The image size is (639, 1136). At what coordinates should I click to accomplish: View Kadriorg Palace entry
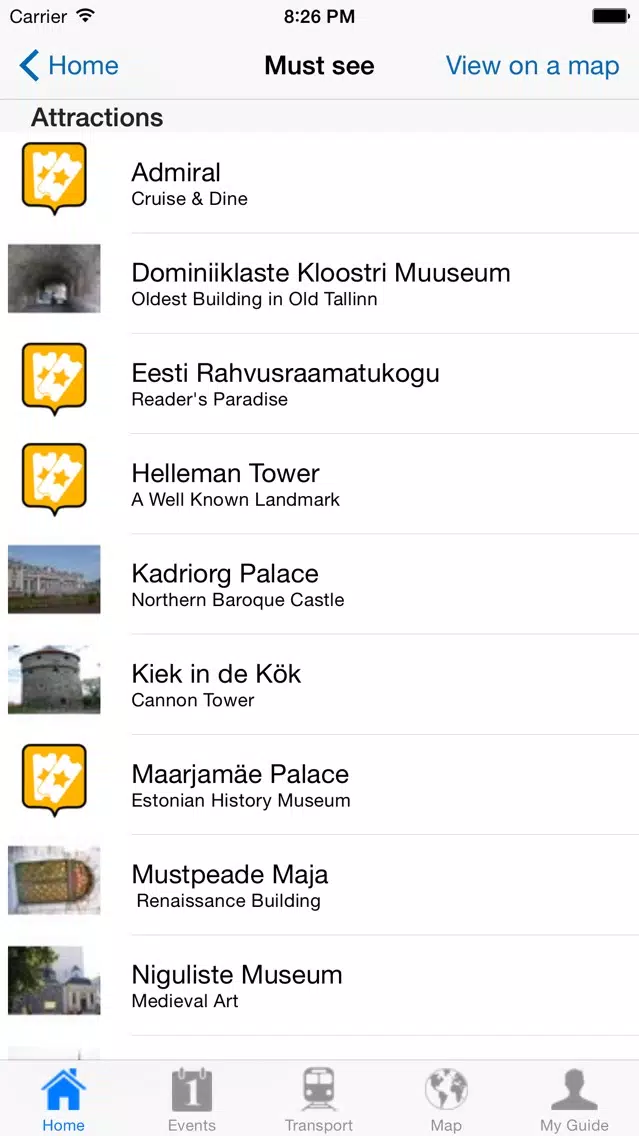pos(320,584)
